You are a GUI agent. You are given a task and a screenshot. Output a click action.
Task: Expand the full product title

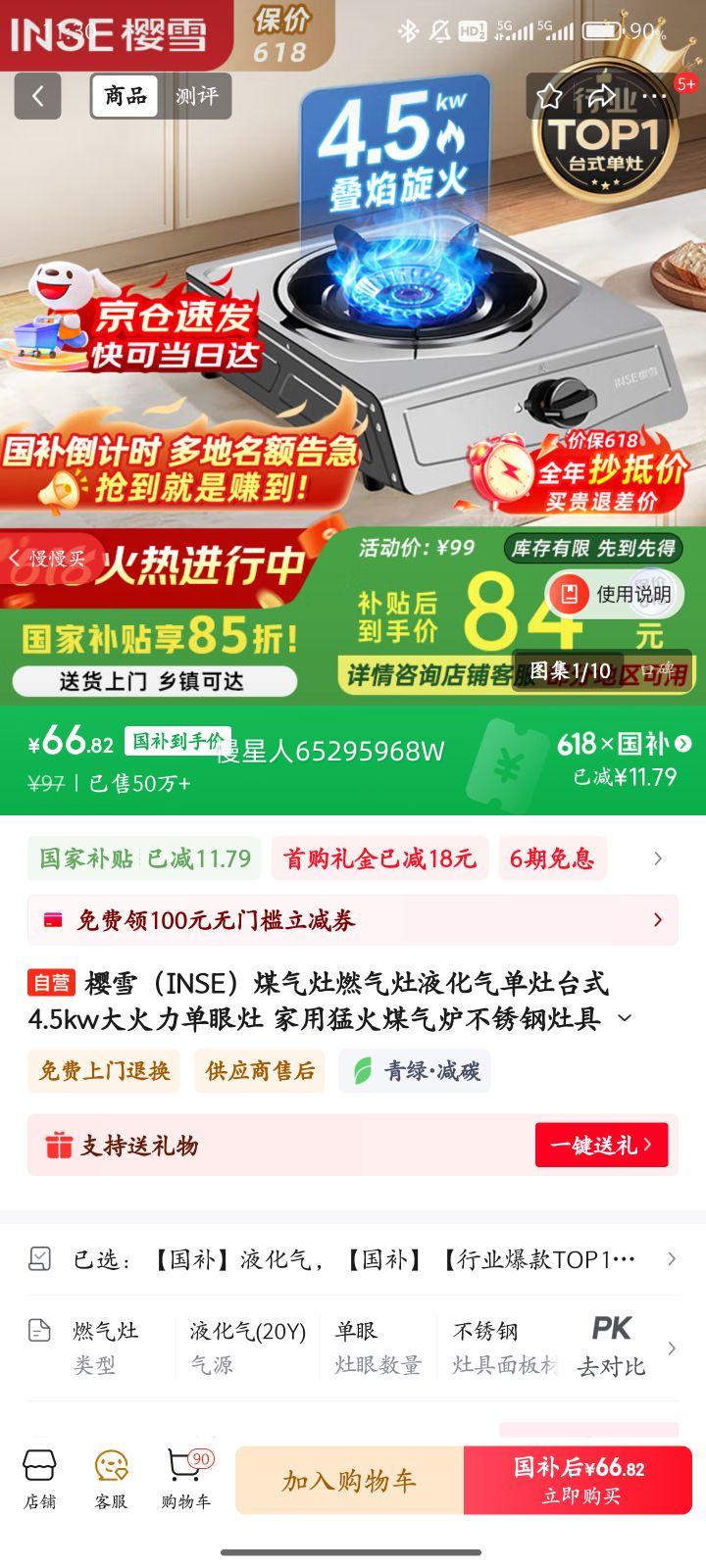(625, 1019)
